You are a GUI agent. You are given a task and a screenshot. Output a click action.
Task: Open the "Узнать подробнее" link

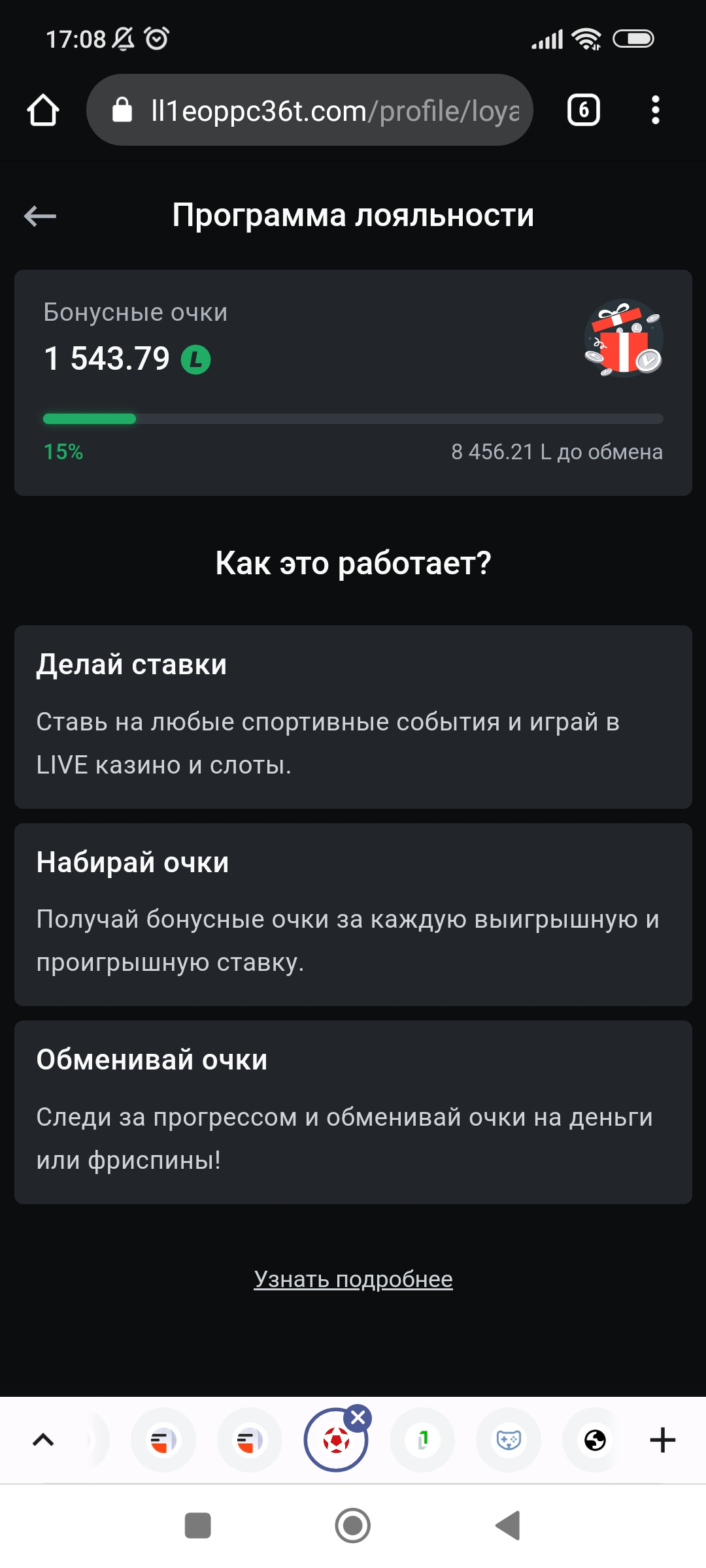point(353,1279)
